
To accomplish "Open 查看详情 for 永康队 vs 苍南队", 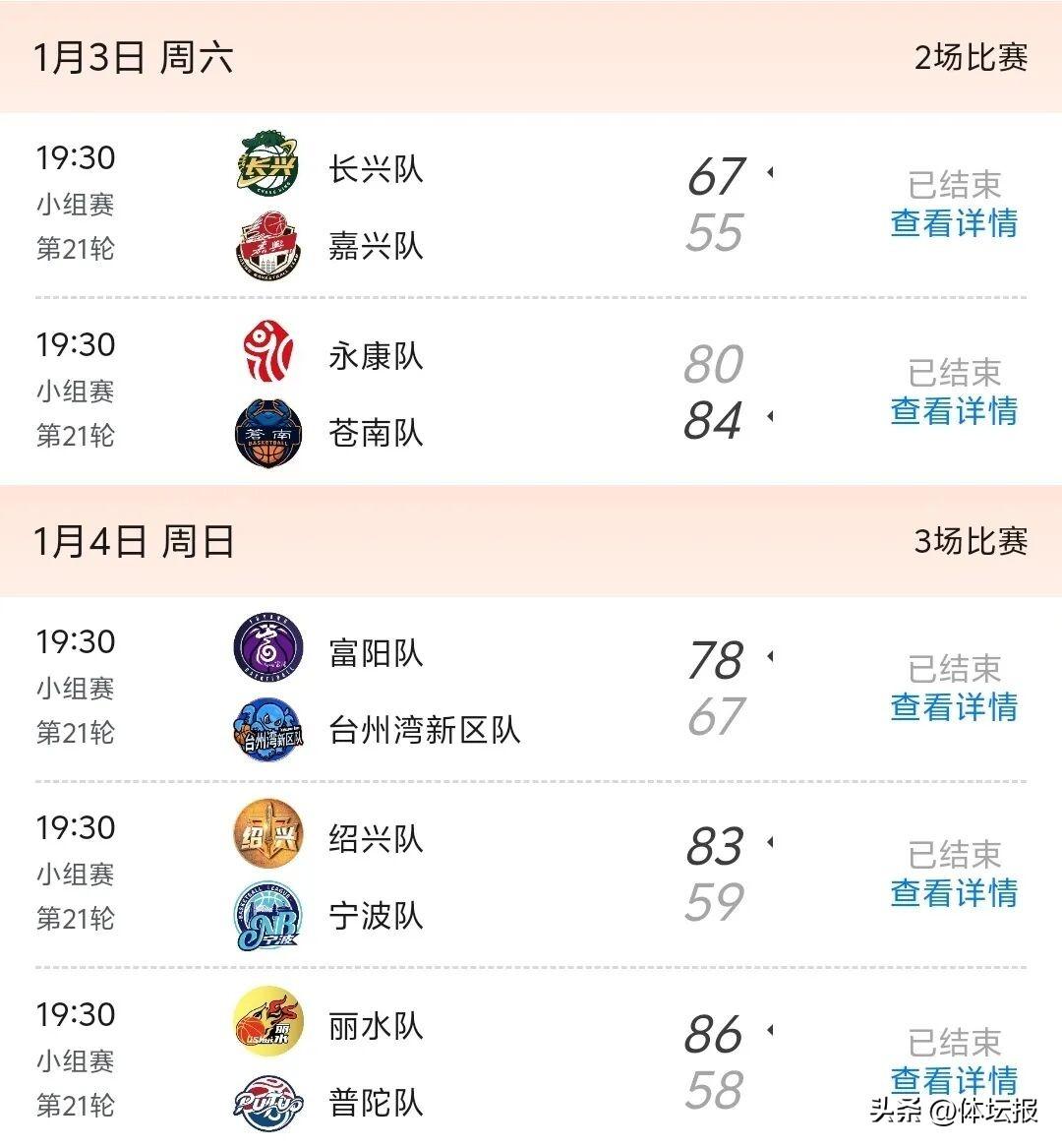I will tap(953, 410).
